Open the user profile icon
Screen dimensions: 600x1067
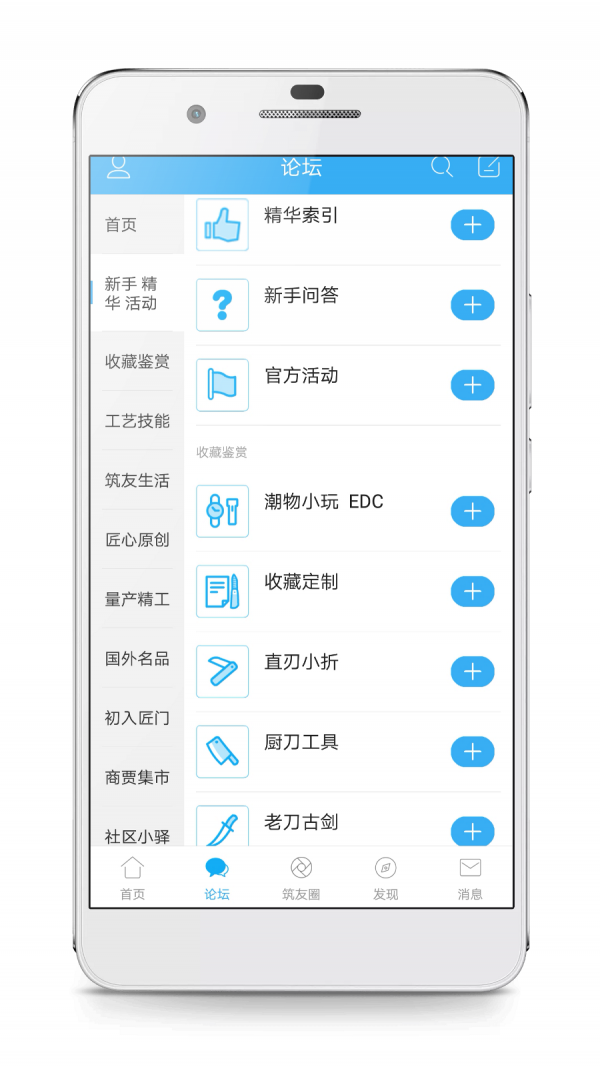coord(118,167)
